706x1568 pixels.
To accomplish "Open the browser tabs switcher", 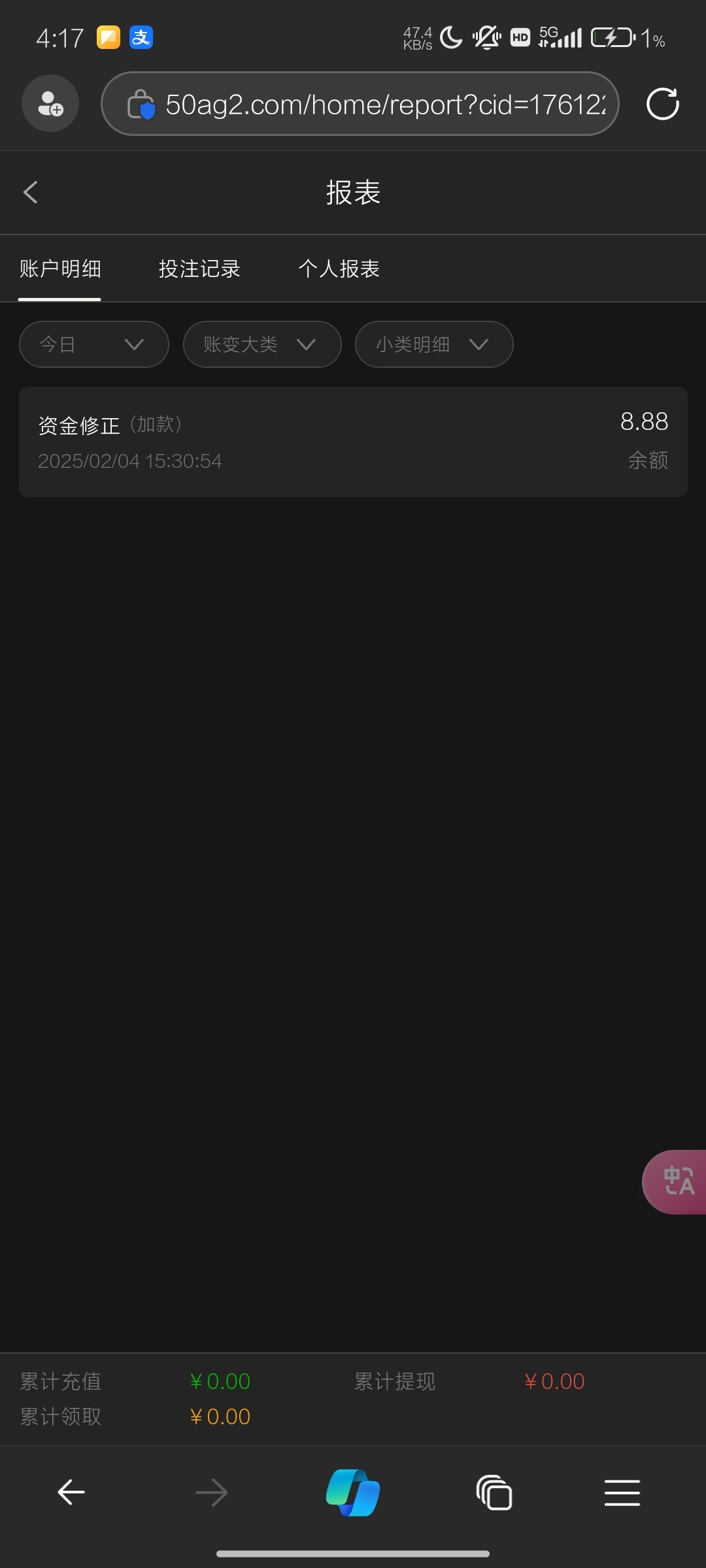I will point(494,1493).
